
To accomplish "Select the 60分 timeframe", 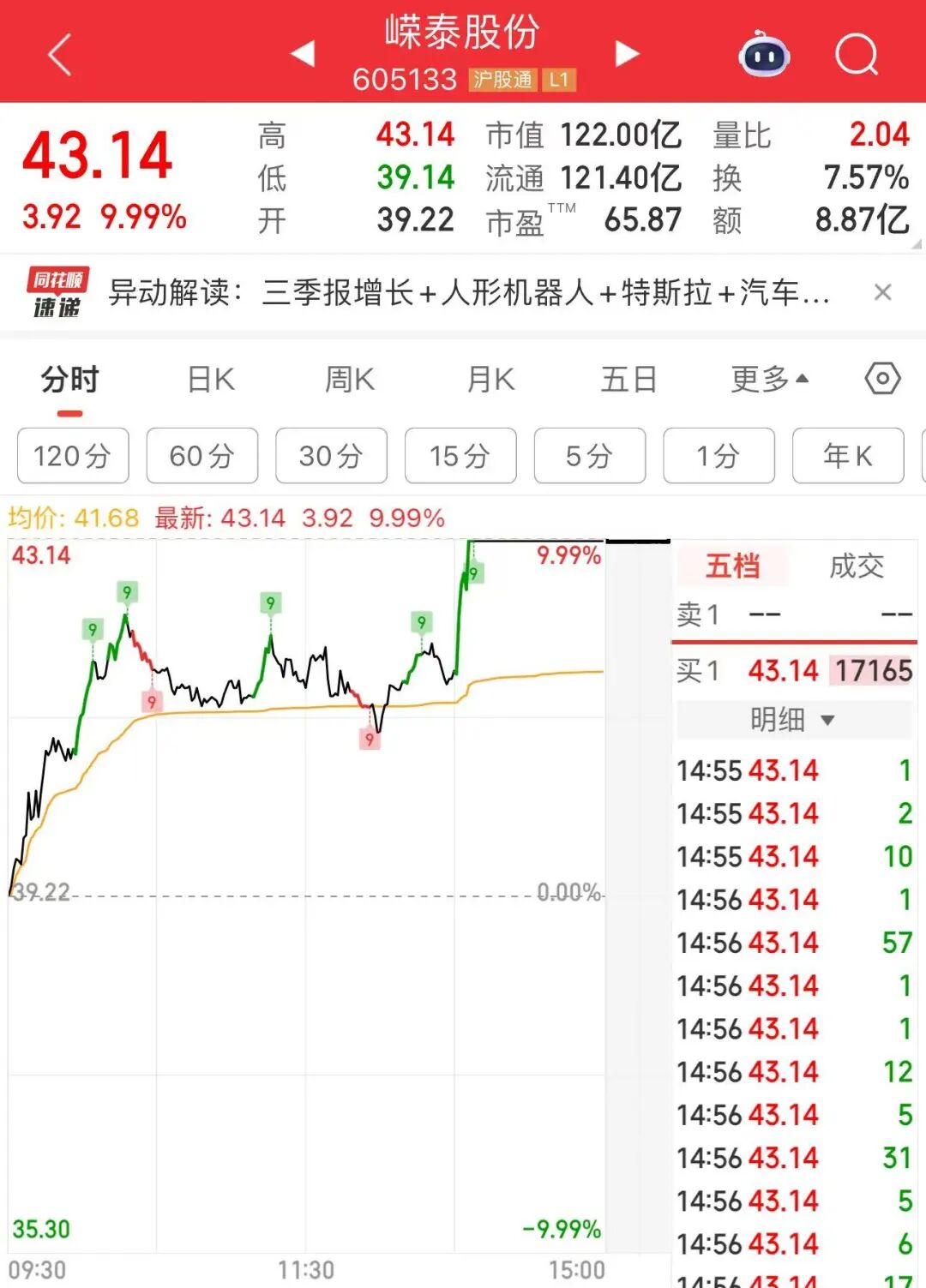I will pyautogui.click(x=202, y=456).
